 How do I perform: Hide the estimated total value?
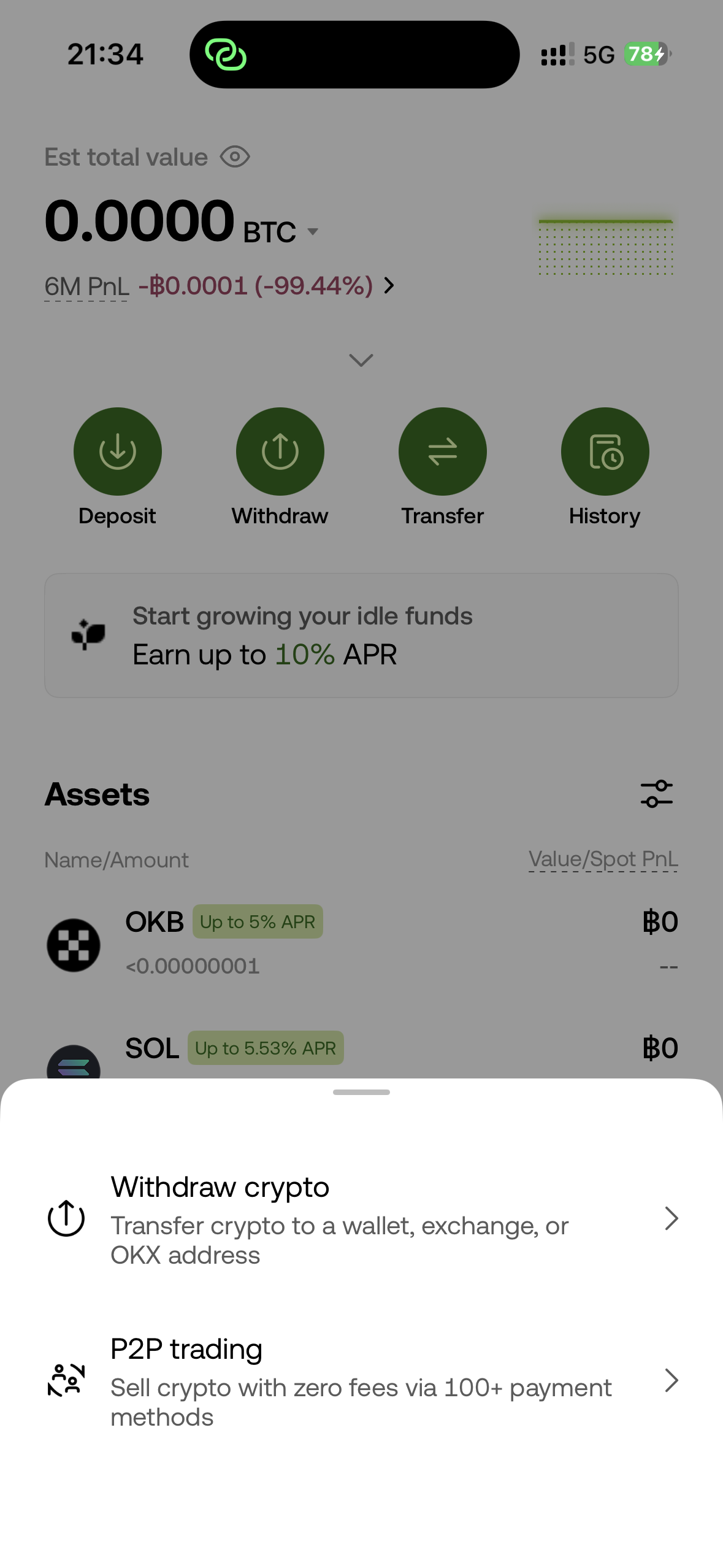point(235,157)
